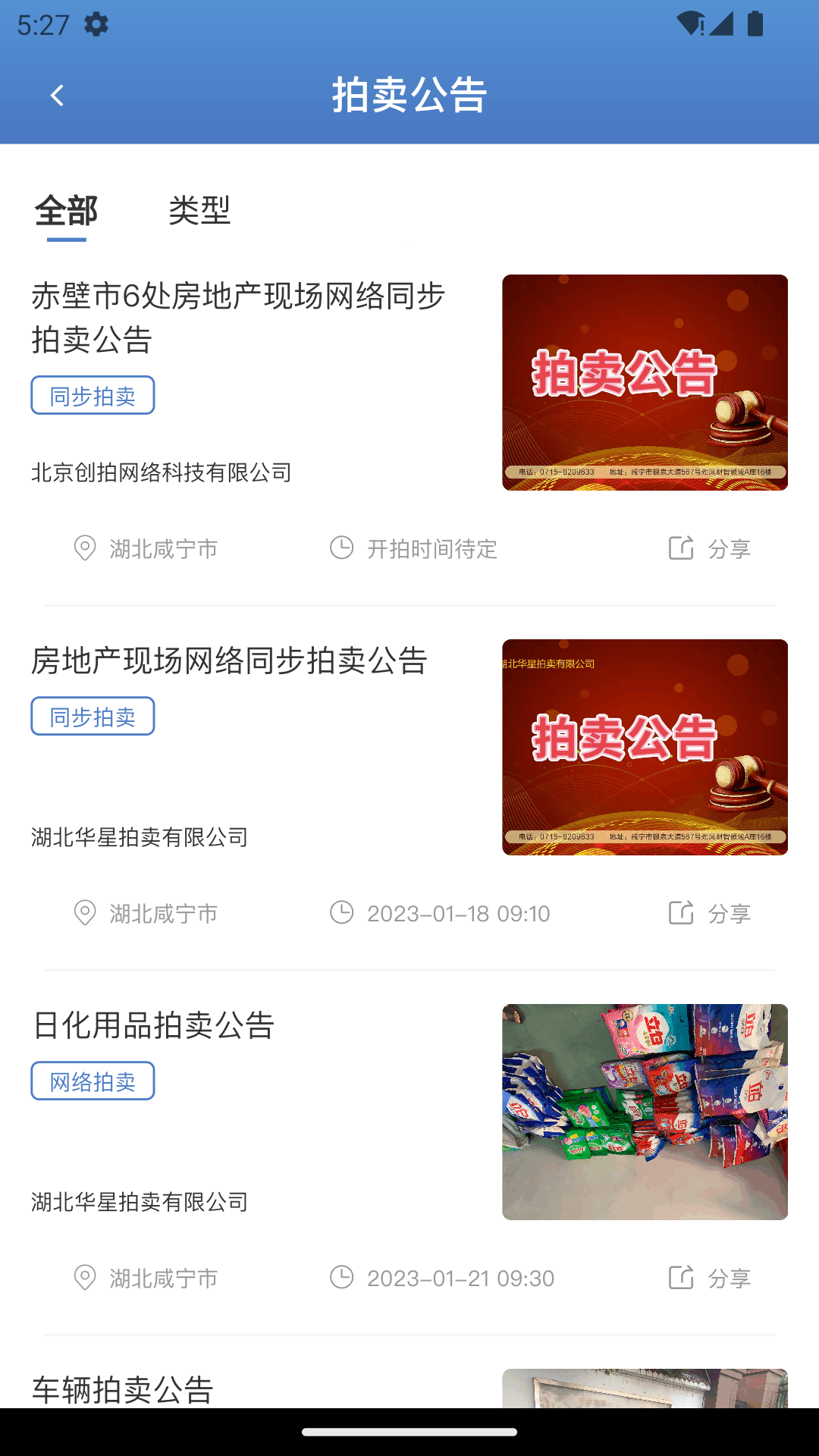Tap the share icon on the 日化用品拍卖公告 listing
This screenshot has height=1456, width=819.
pos(680,1277)
